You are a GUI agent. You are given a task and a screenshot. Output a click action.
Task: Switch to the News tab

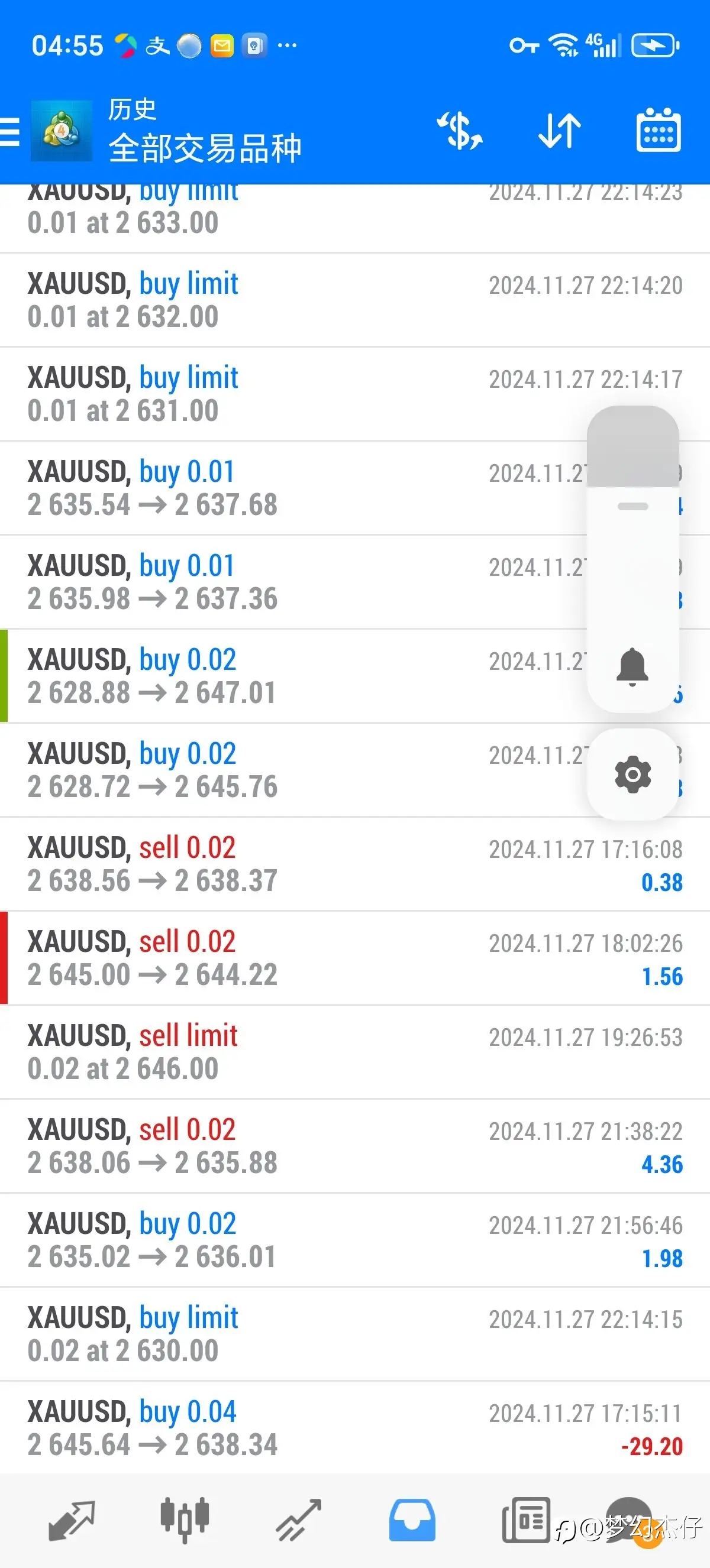point(526,1520)
